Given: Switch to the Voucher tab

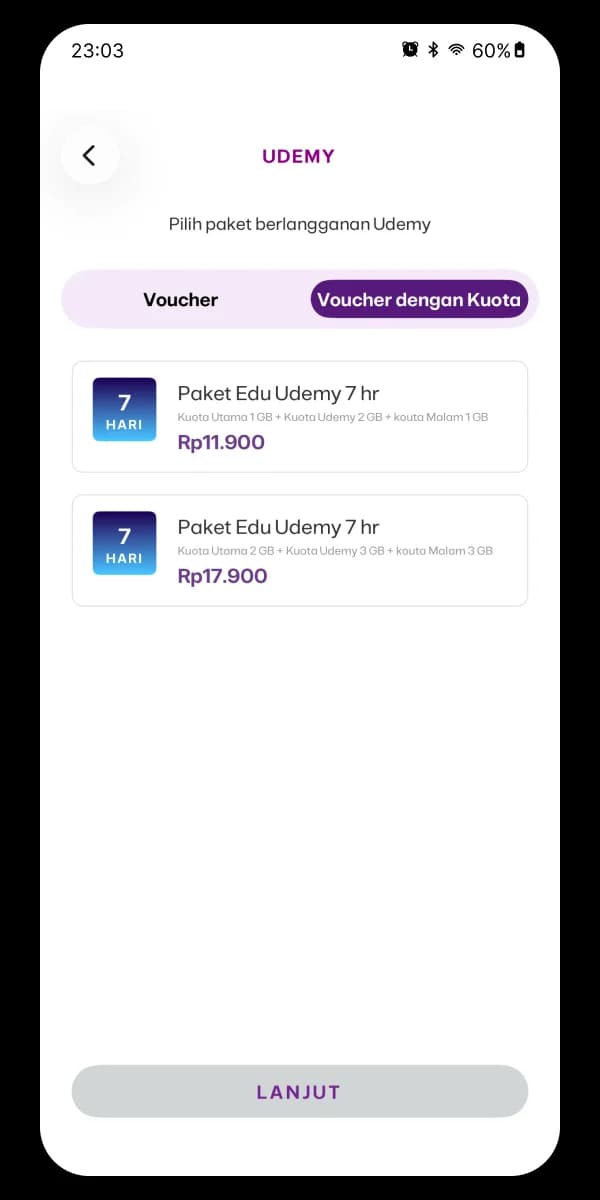Looking at the screenshot, I should pos(181,299).
